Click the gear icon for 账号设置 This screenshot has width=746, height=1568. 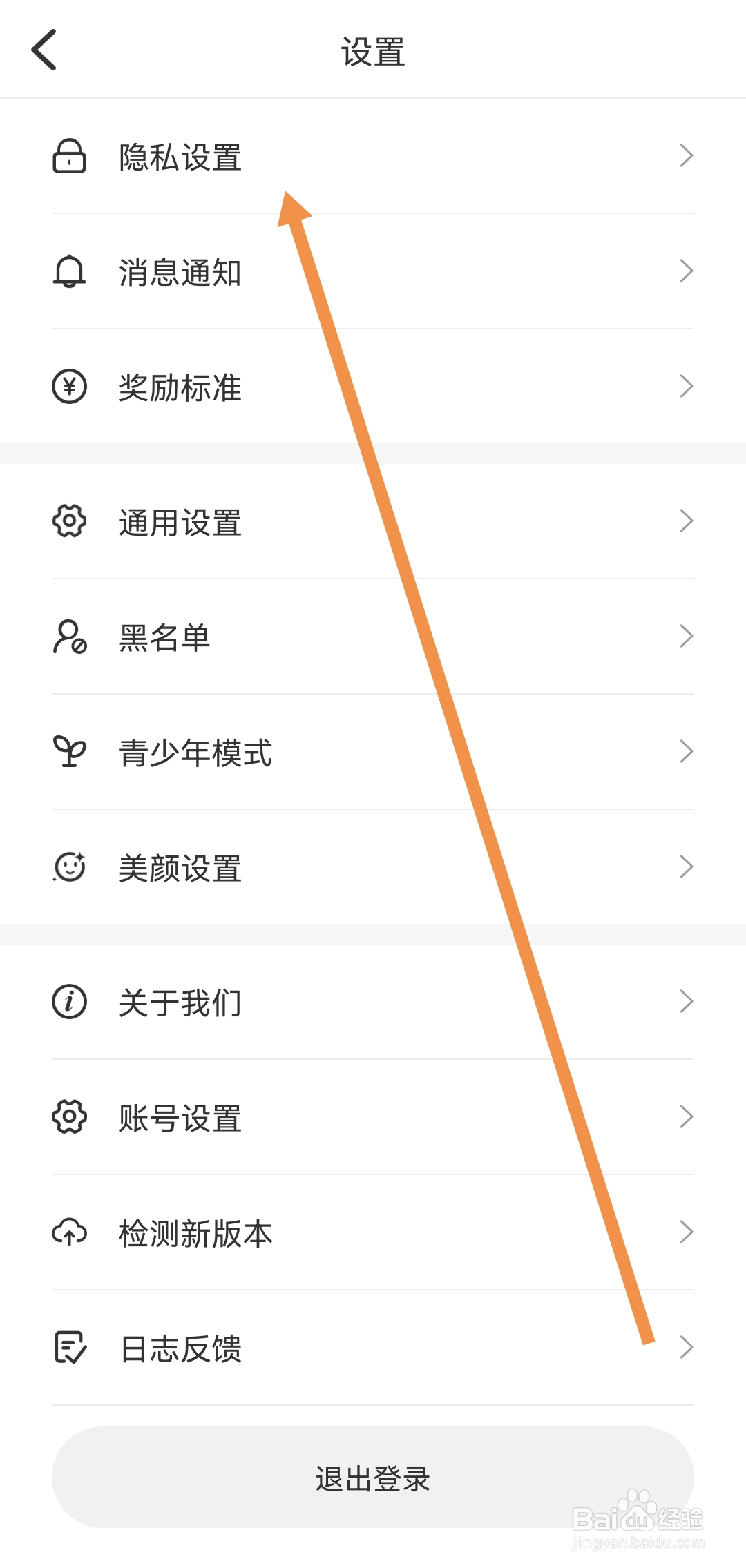69,1116
